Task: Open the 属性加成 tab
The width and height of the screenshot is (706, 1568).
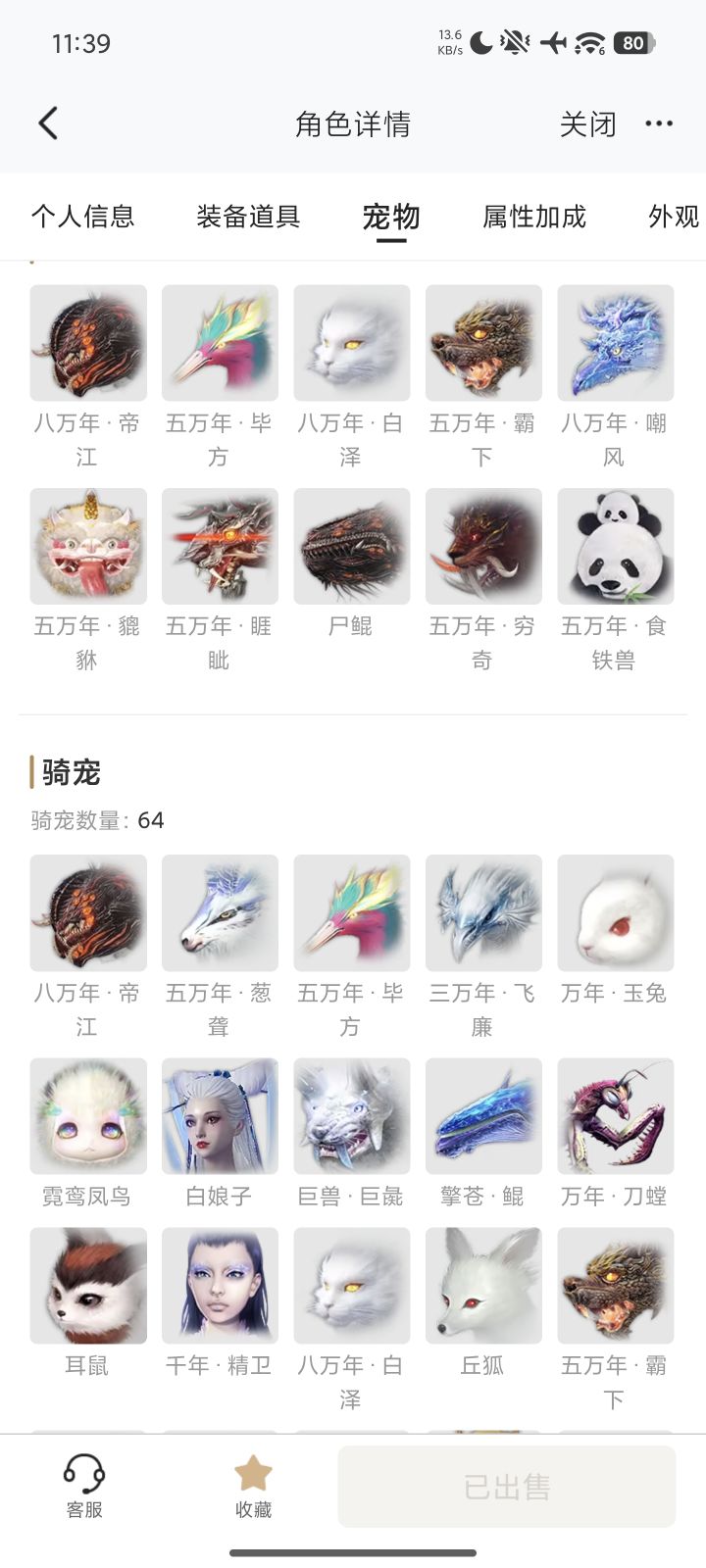Action: click(534, 217)
